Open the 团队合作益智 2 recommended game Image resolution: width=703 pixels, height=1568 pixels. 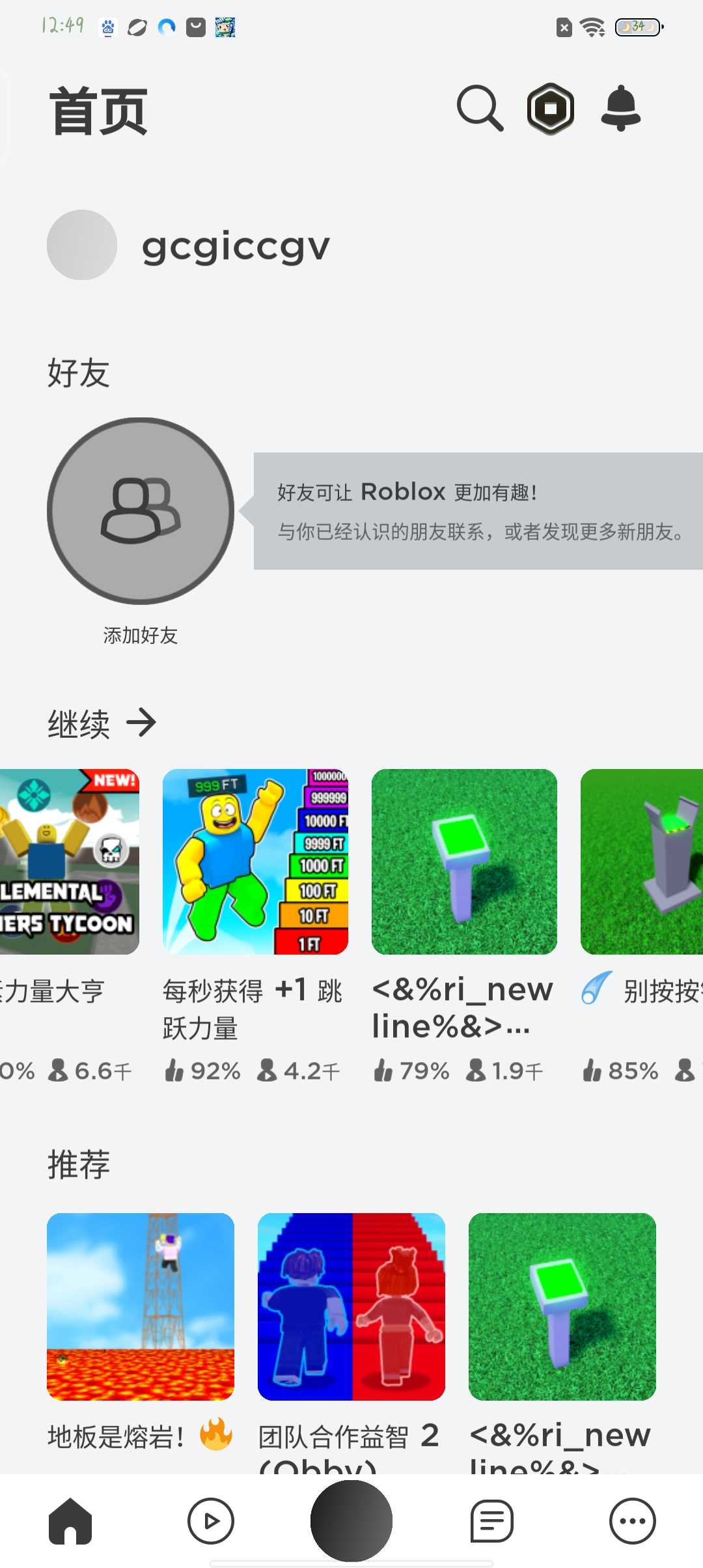pos(351,1306)
